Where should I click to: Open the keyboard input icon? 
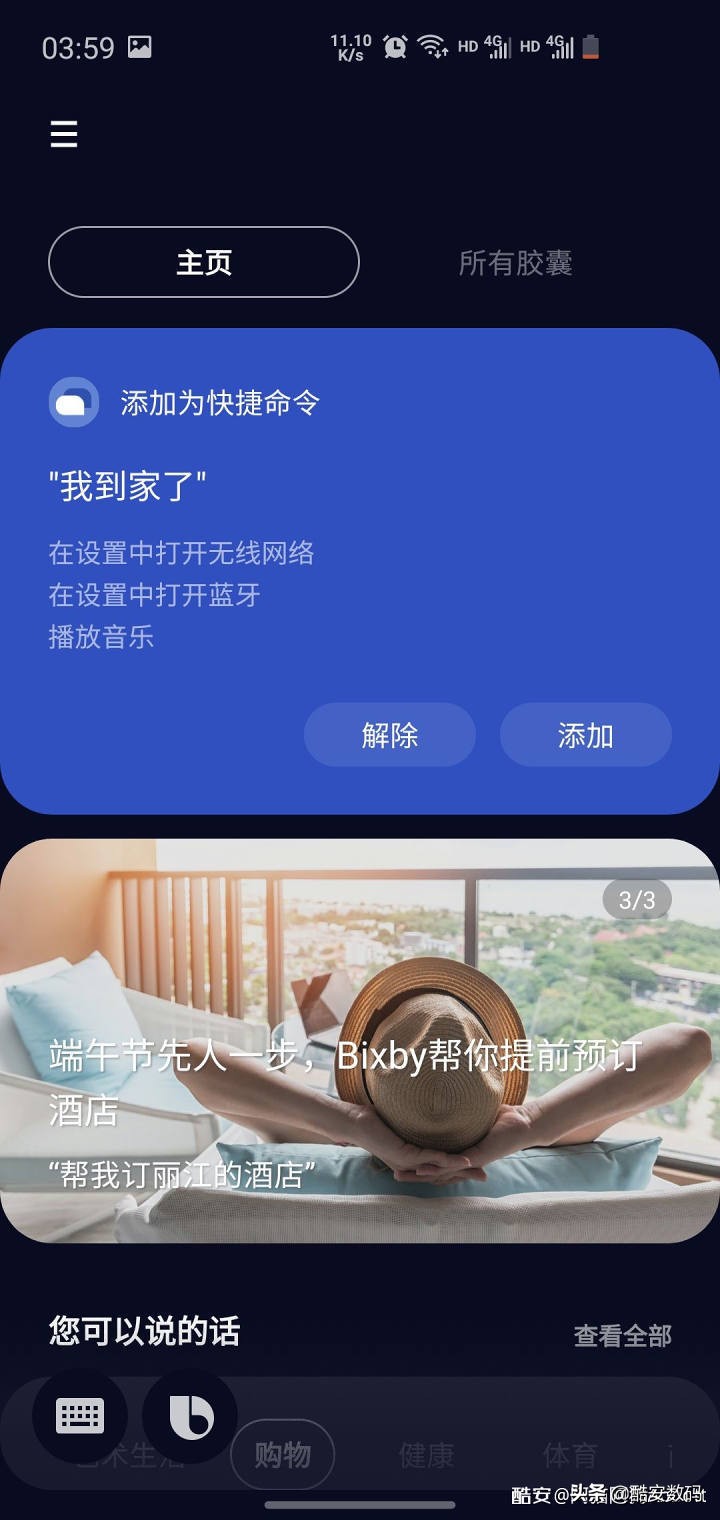79,1415
